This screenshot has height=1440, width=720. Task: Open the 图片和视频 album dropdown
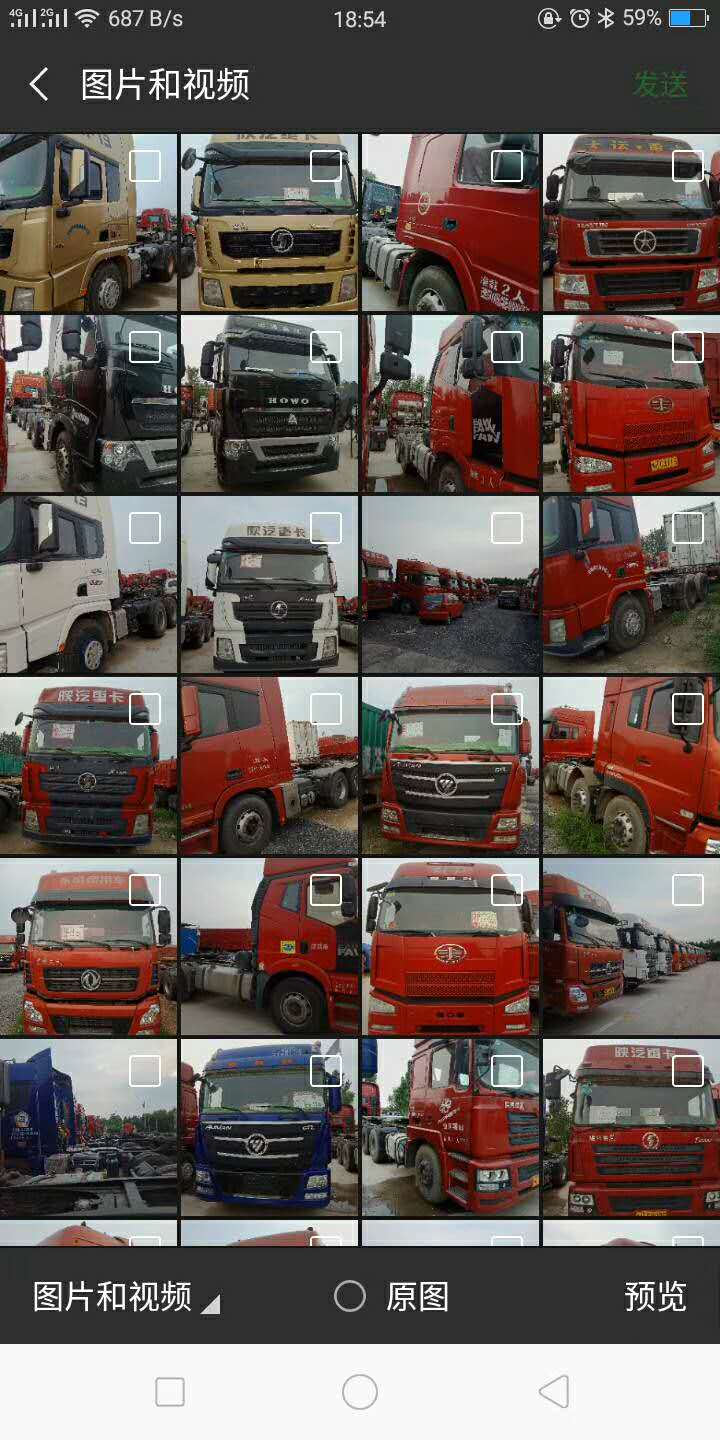(x=125, y=1297)
